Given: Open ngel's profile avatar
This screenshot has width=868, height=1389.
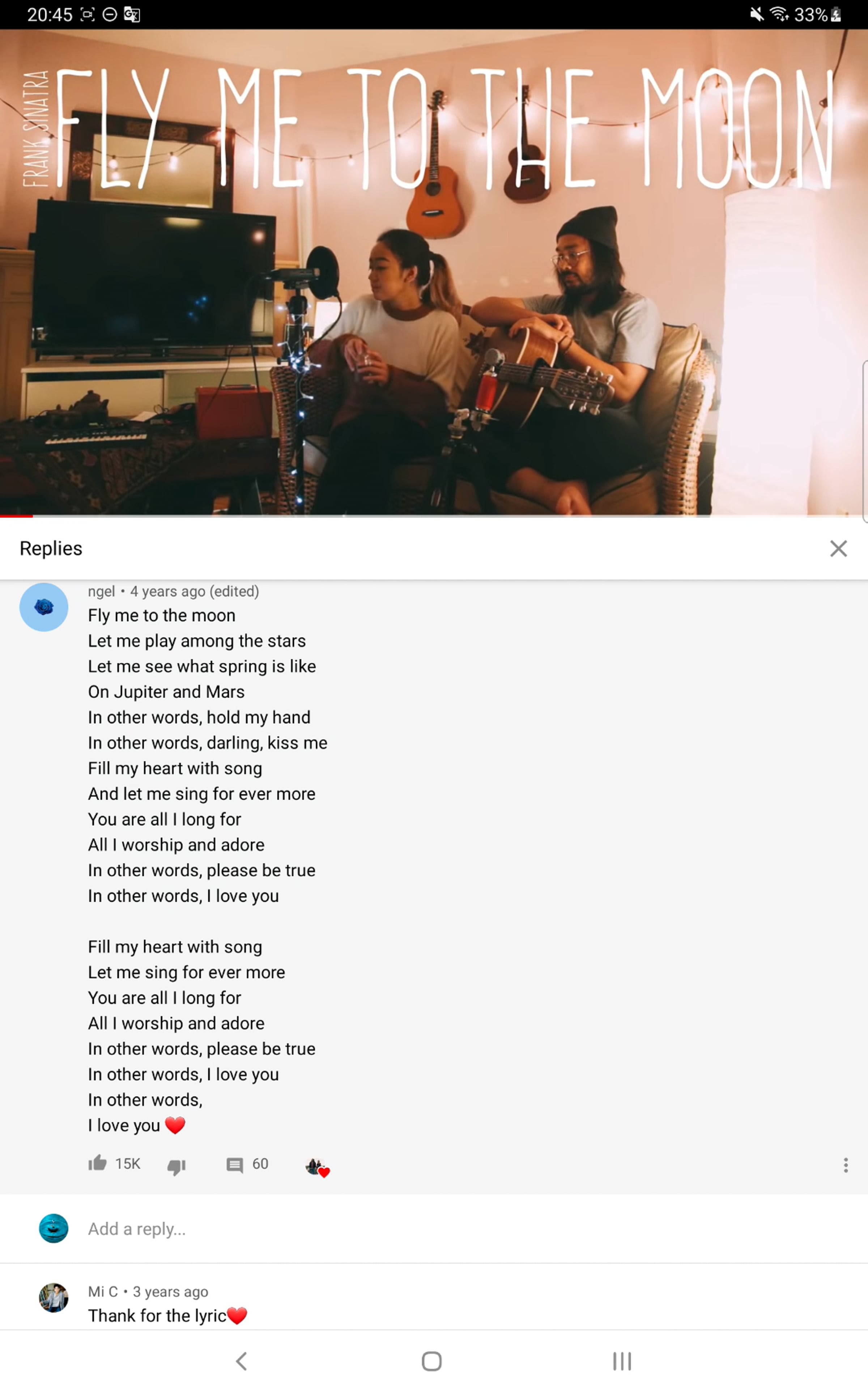Looking at the screenshot, I should [44, 607].
